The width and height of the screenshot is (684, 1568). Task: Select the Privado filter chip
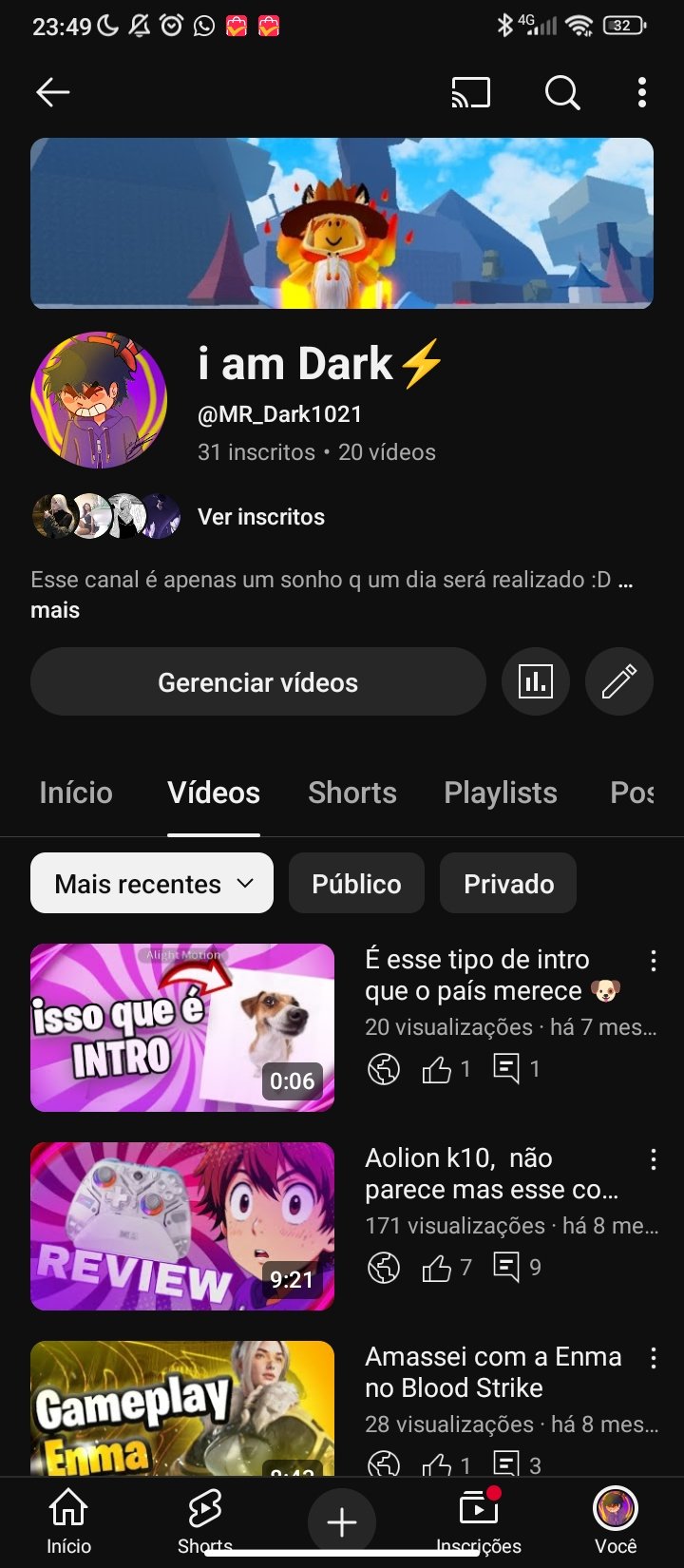pos(508,883)
